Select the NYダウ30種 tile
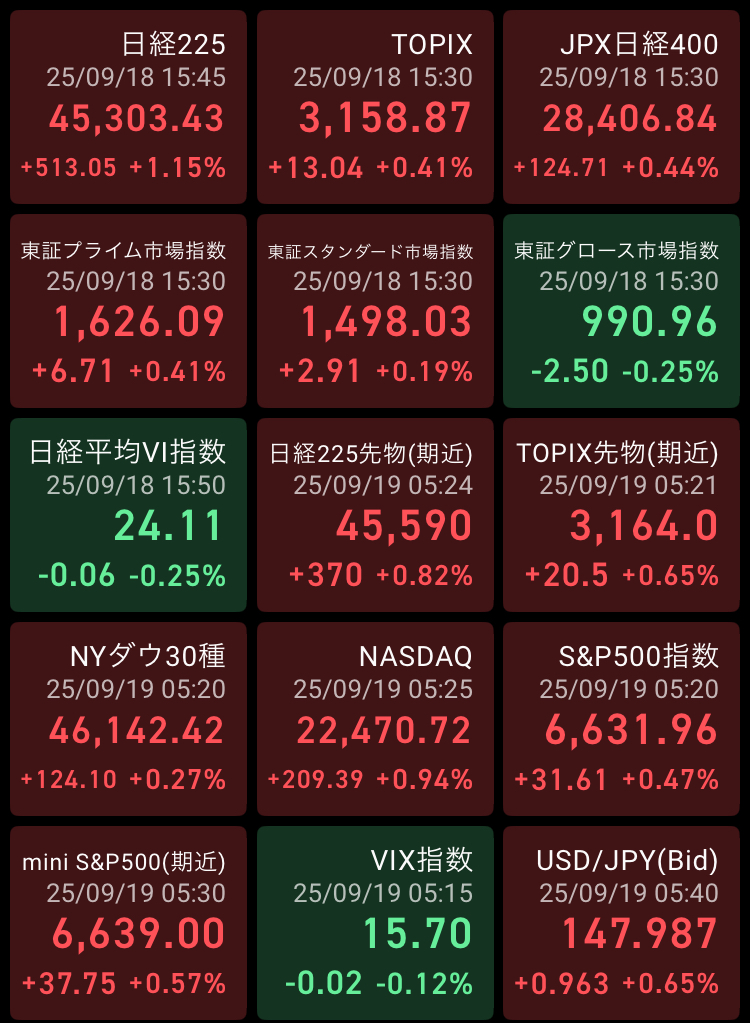Screen dimensions: 750x1023 (128, 719)
